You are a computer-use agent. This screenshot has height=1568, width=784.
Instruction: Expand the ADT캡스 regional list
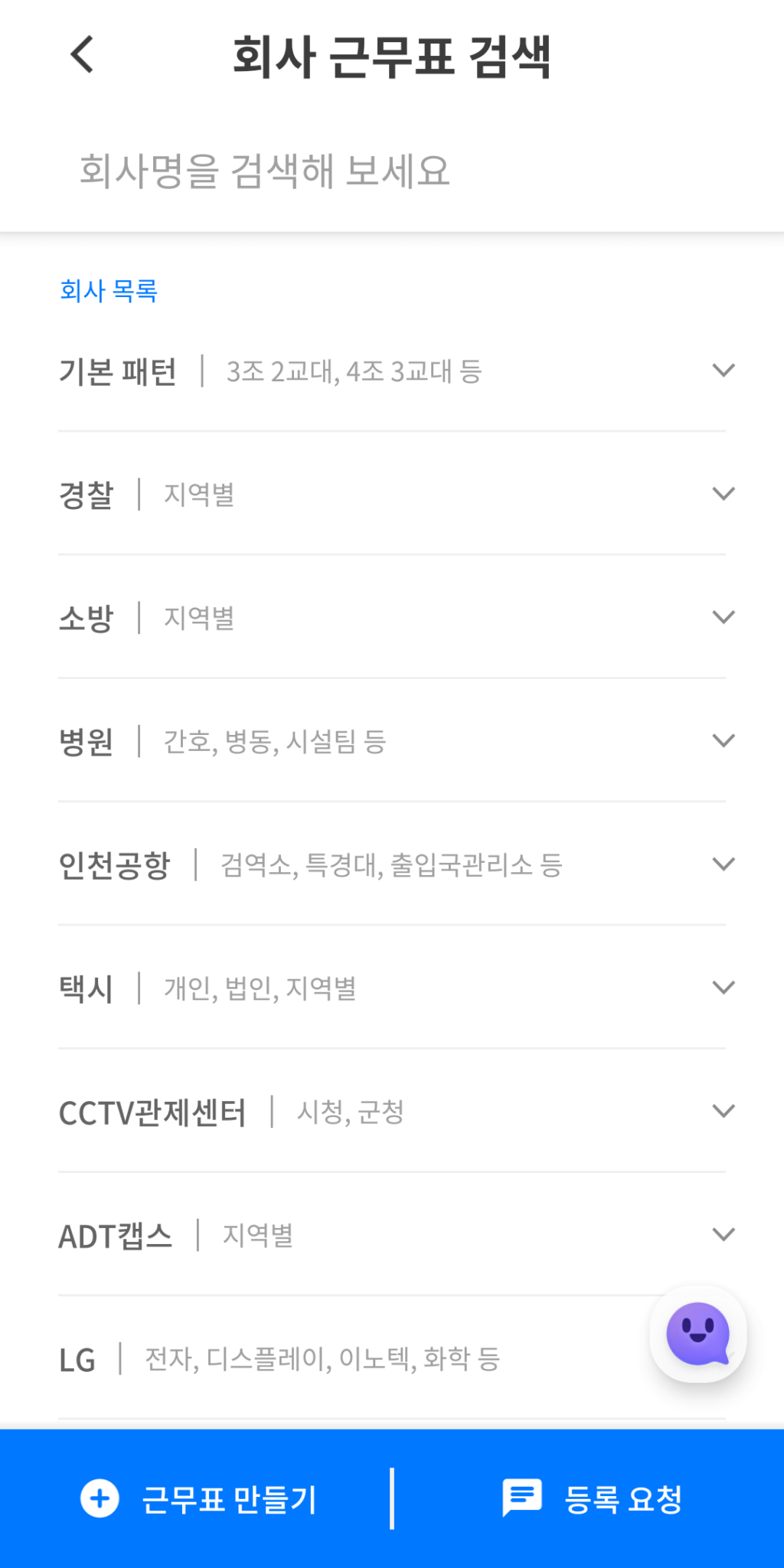pos(724,1233)
